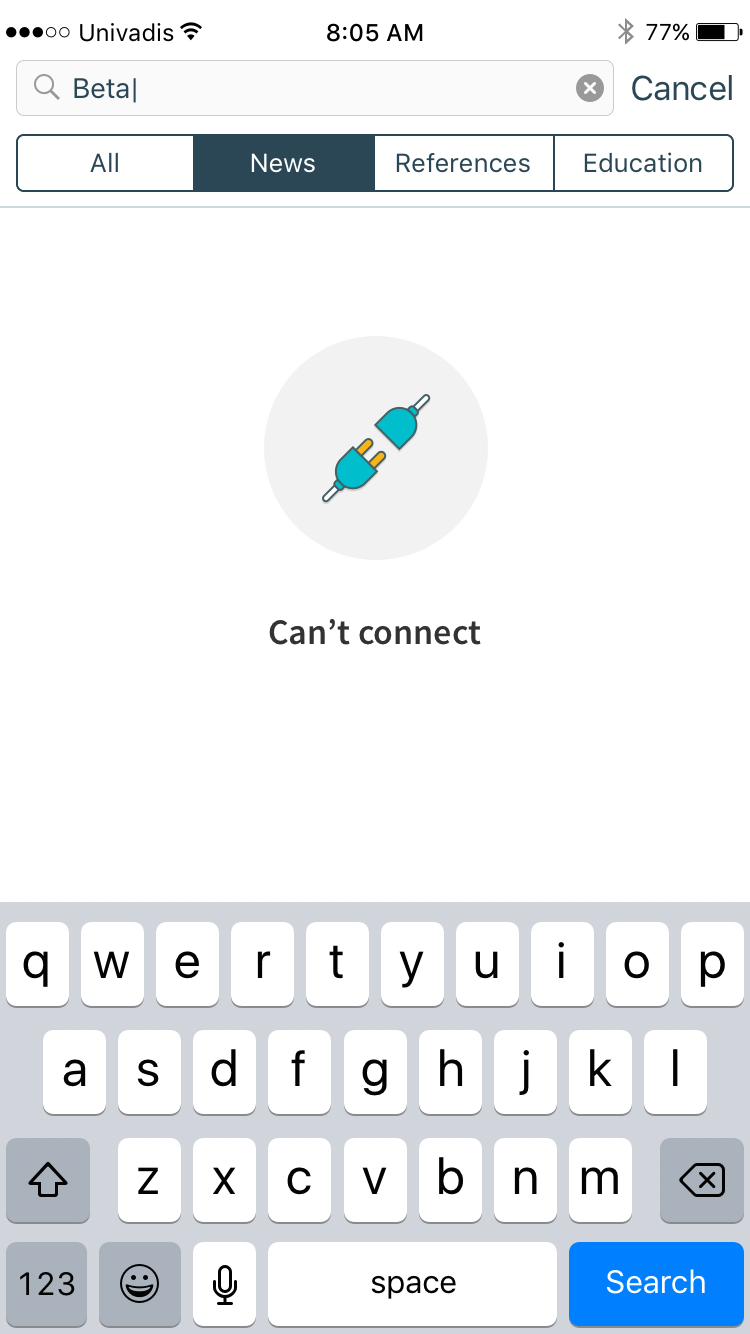Image resolution: width=750 pixels, height=1334 pixels.
Task: Tap the shift key on the keyboard
Action: (x=48, y=1181)
